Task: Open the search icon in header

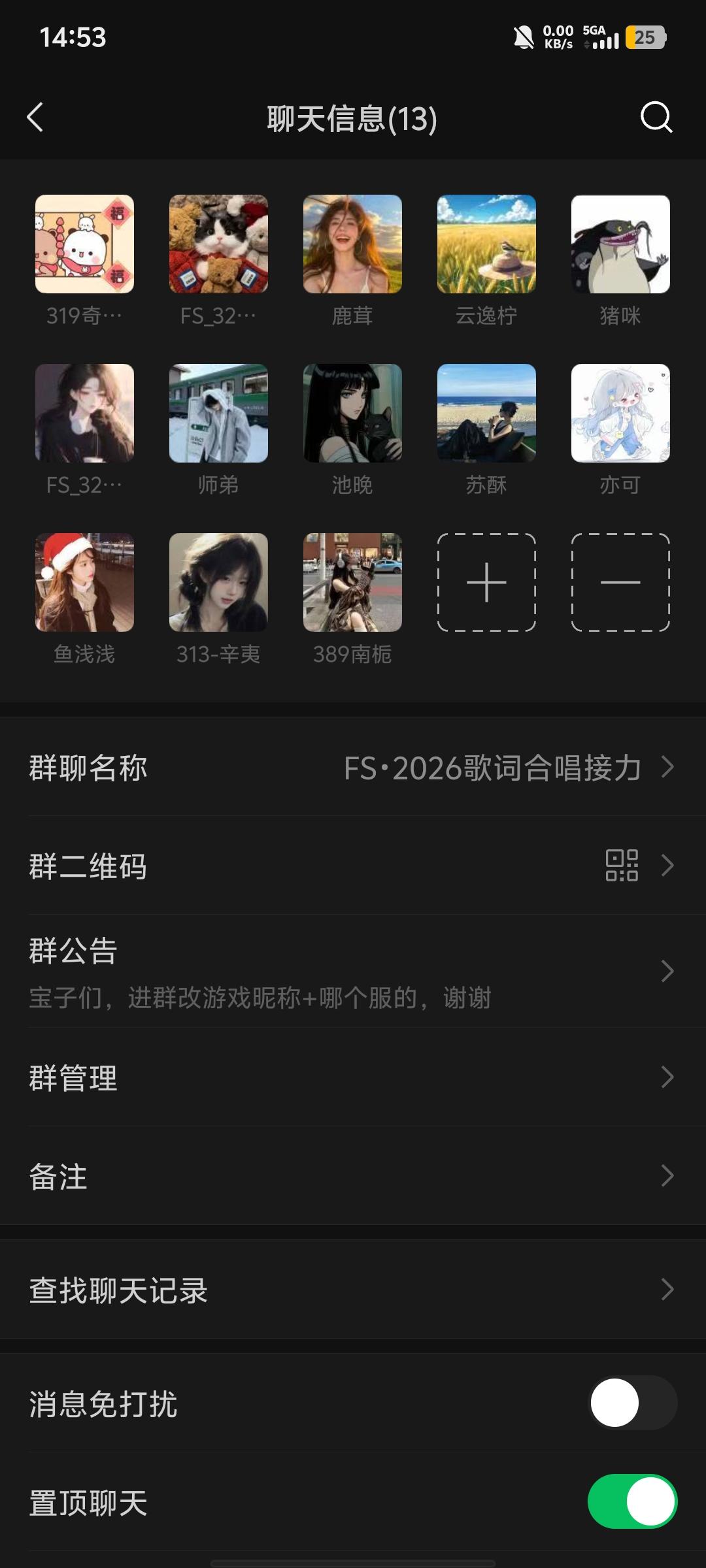Action: point(656,118)
